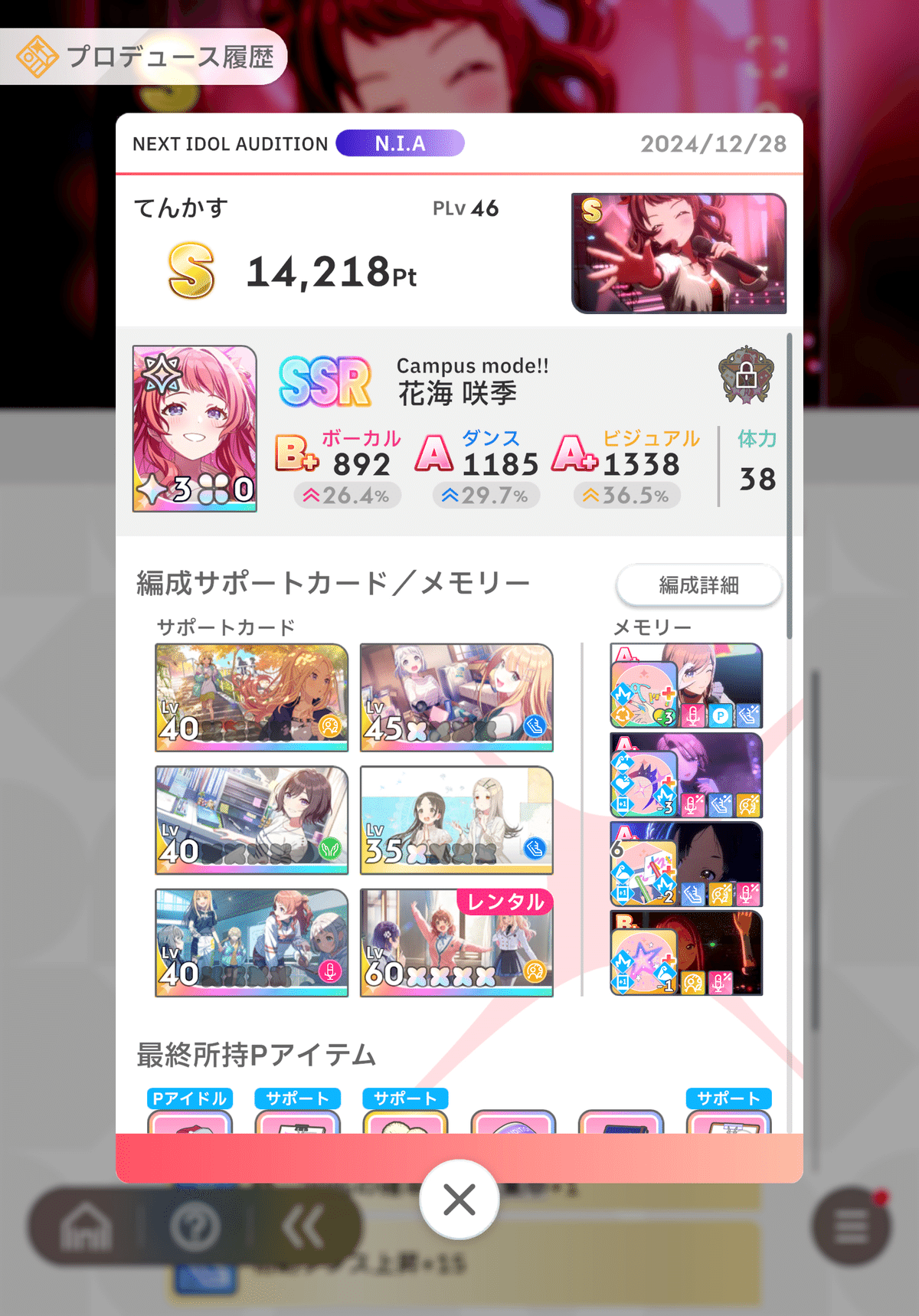Open the レンタル Lv 60 support card
This screenshot has width=919, height=1316.
(456, 942)
